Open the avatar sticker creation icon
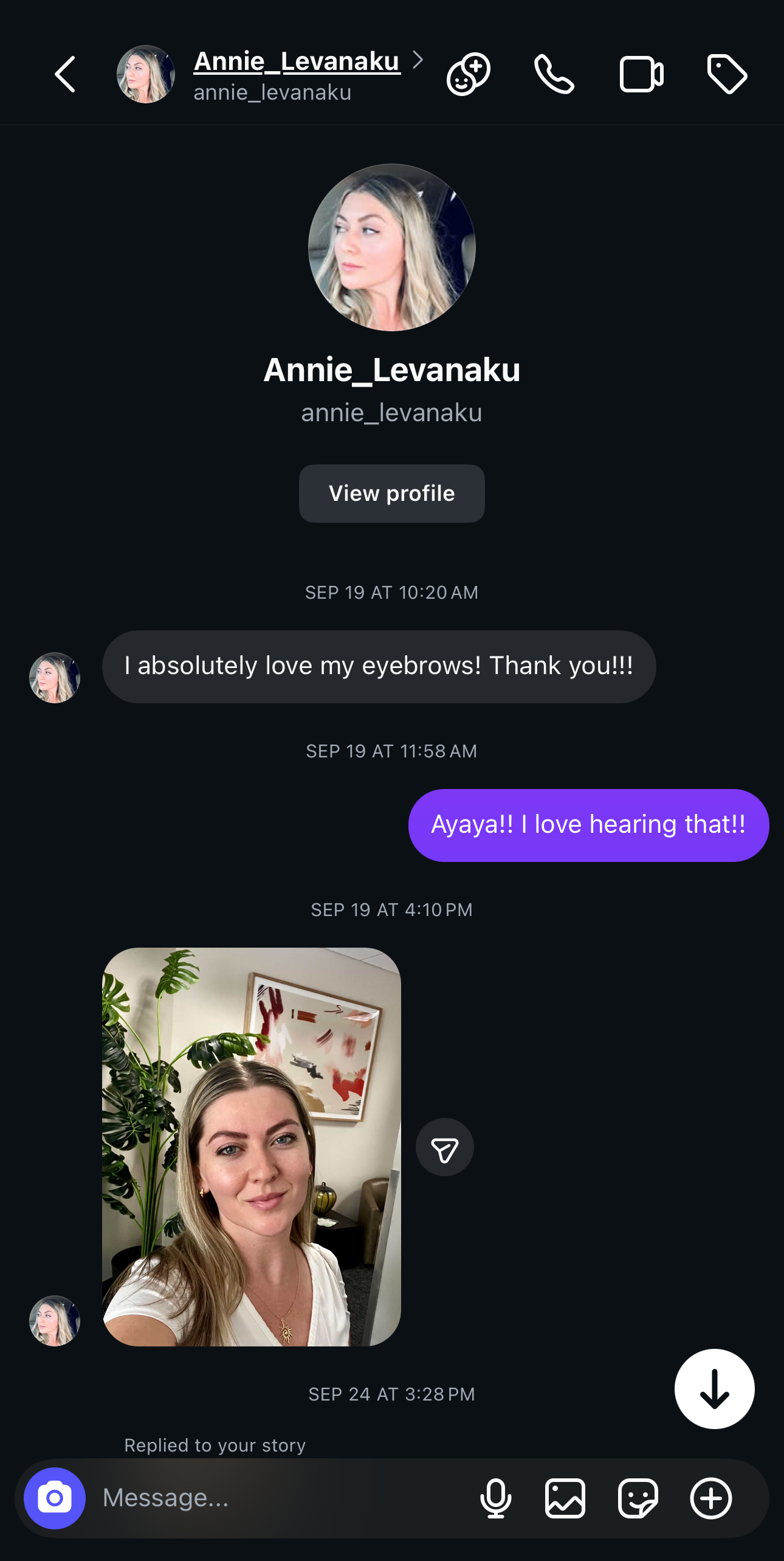 coord(468,74)
